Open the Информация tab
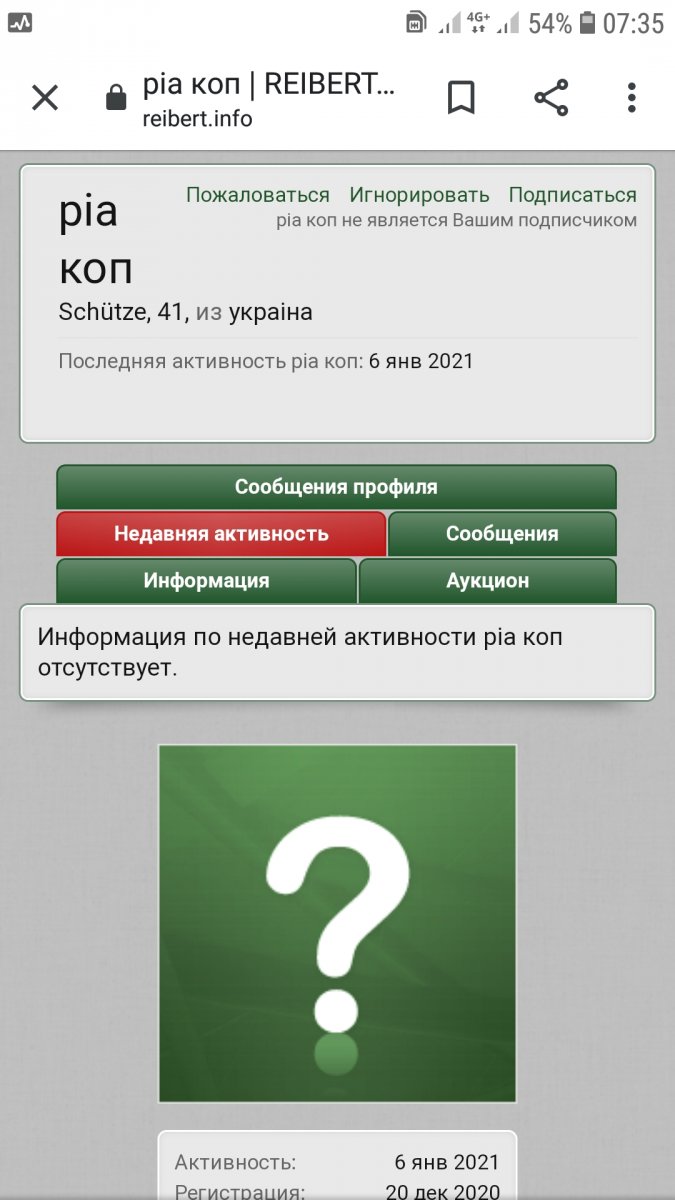 coord(206,581)
